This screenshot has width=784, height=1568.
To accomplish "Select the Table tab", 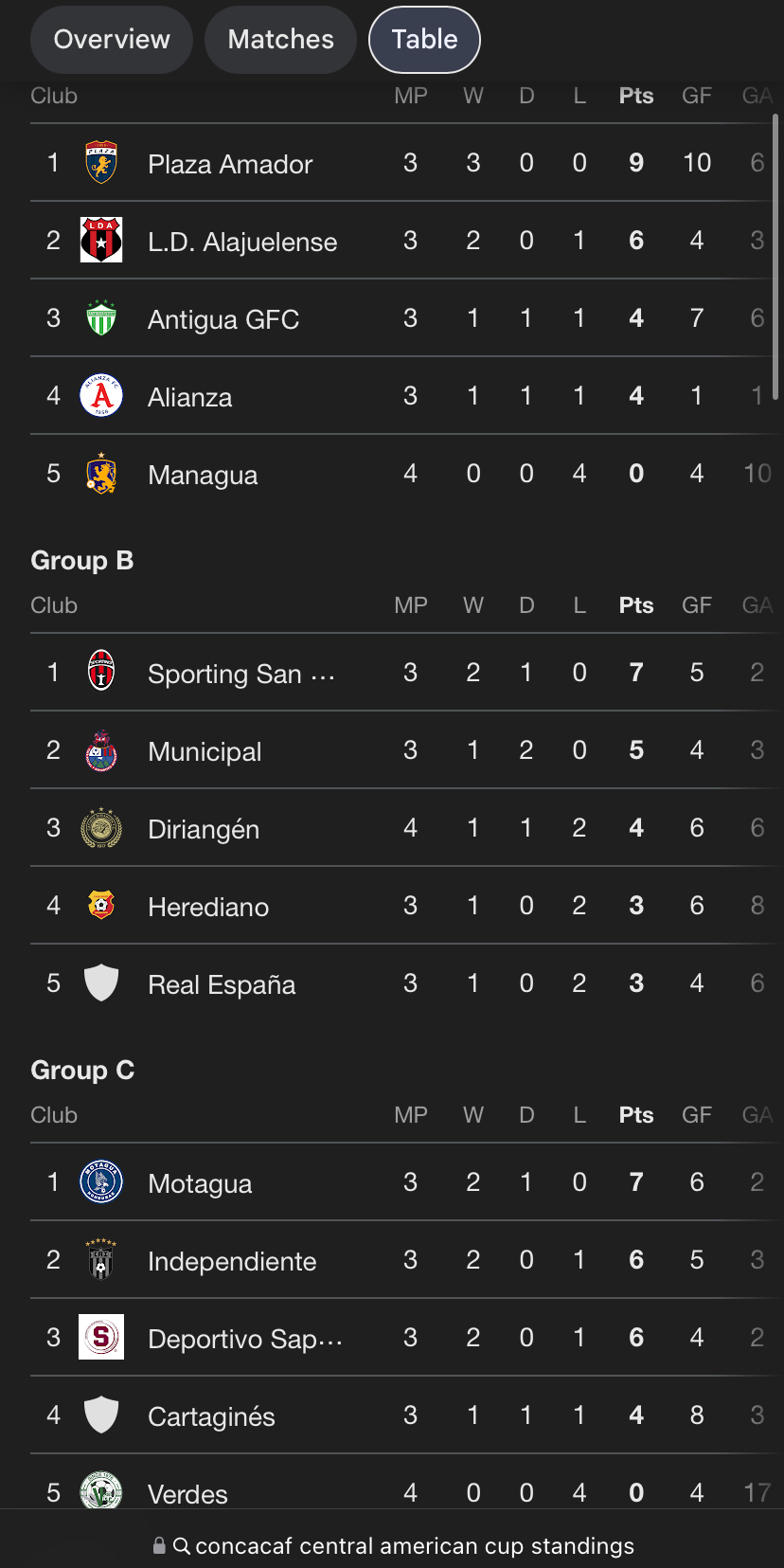I will [424, 40].
